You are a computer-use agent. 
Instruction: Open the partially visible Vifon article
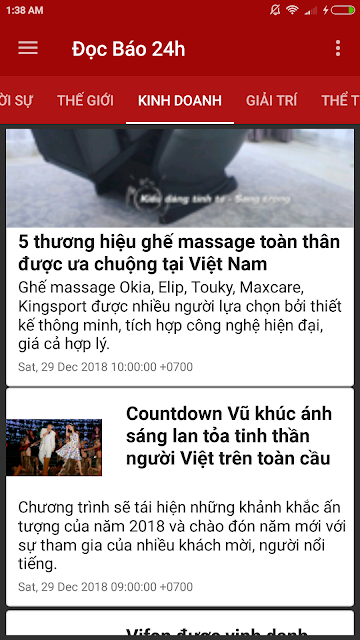tap(180, 622)
